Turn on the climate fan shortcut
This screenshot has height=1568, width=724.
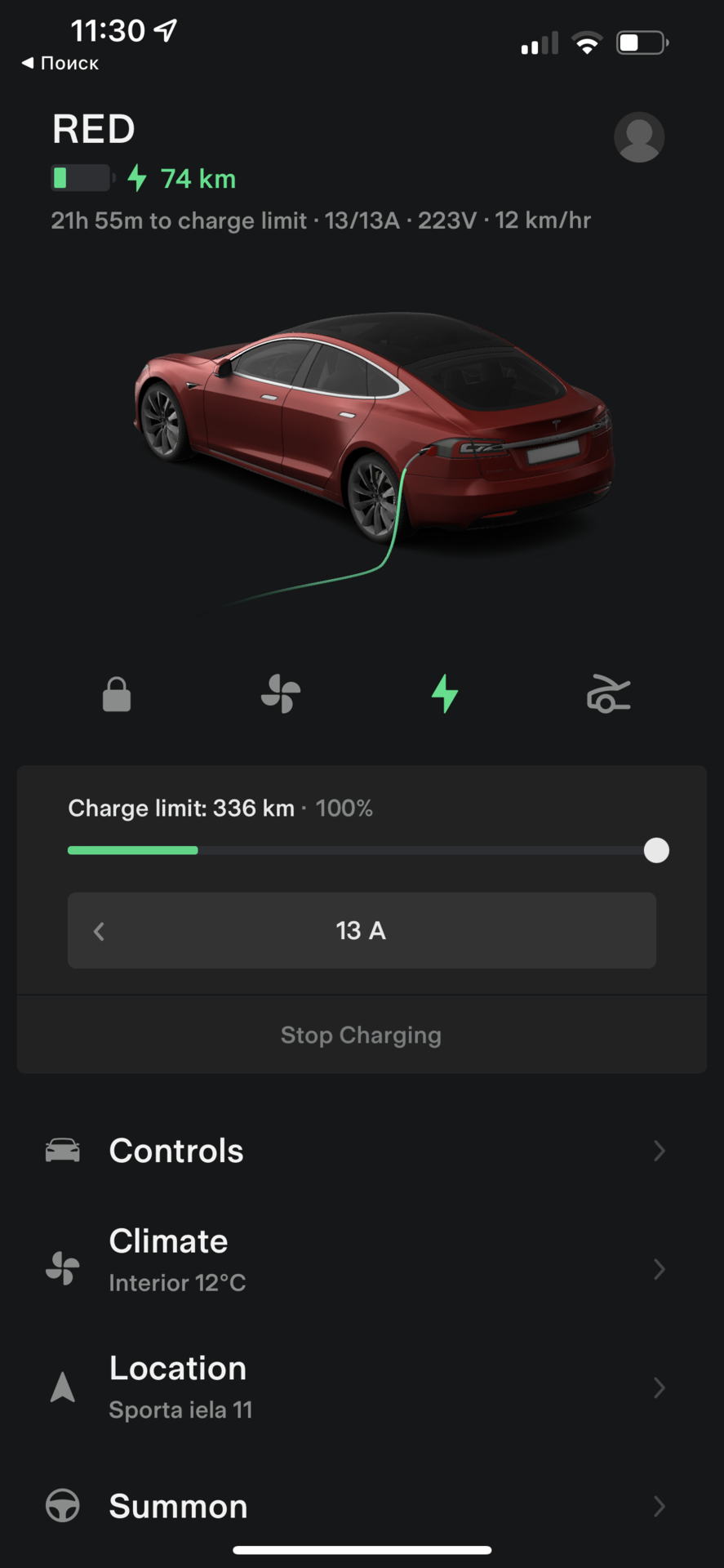[281, 694]
